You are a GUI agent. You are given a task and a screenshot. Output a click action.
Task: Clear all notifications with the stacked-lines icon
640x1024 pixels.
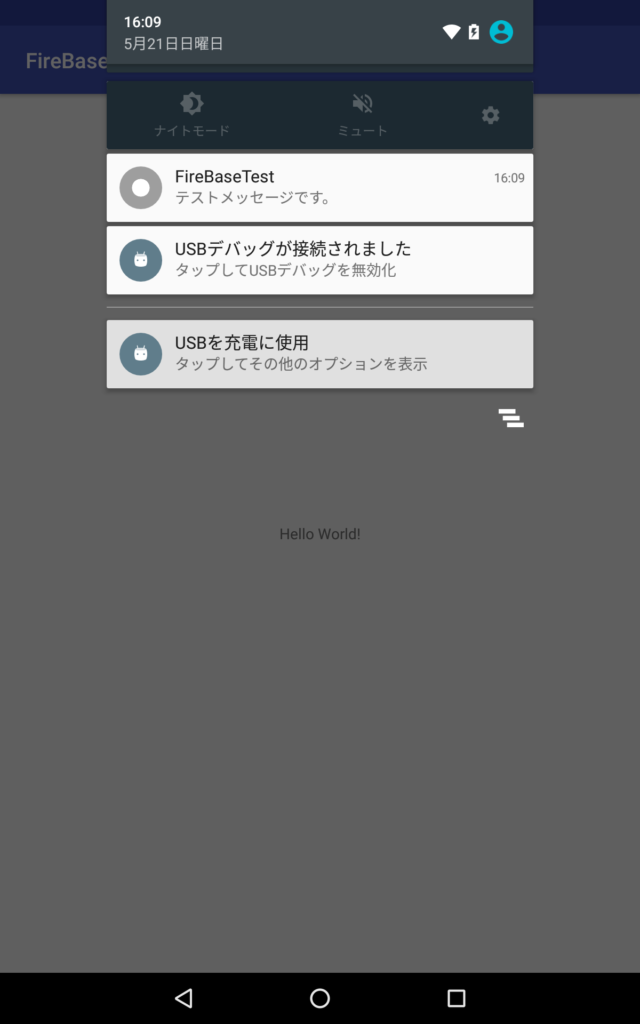511,418
